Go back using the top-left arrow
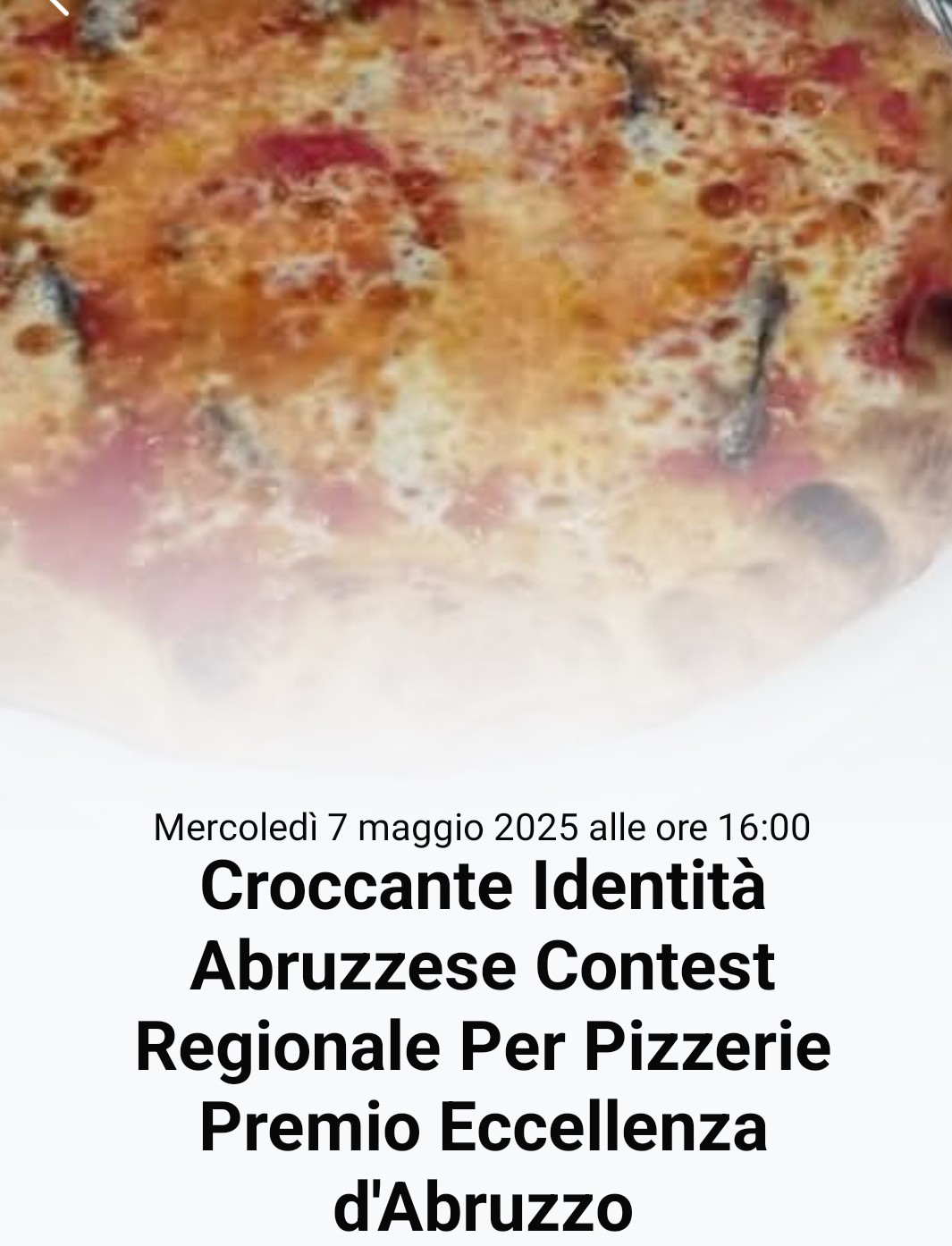 55,5
